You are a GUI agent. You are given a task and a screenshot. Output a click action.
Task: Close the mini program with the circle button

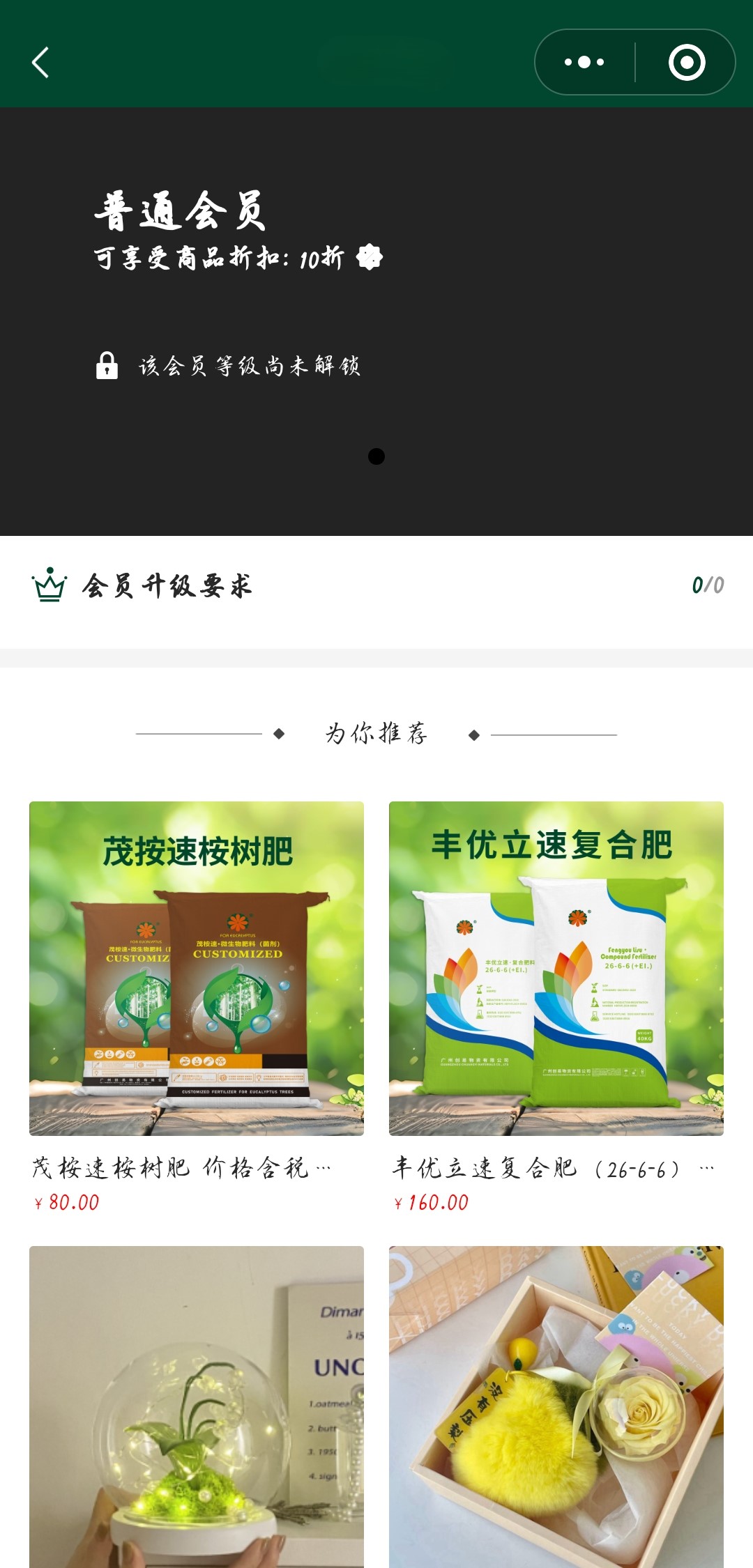point(687,63)
